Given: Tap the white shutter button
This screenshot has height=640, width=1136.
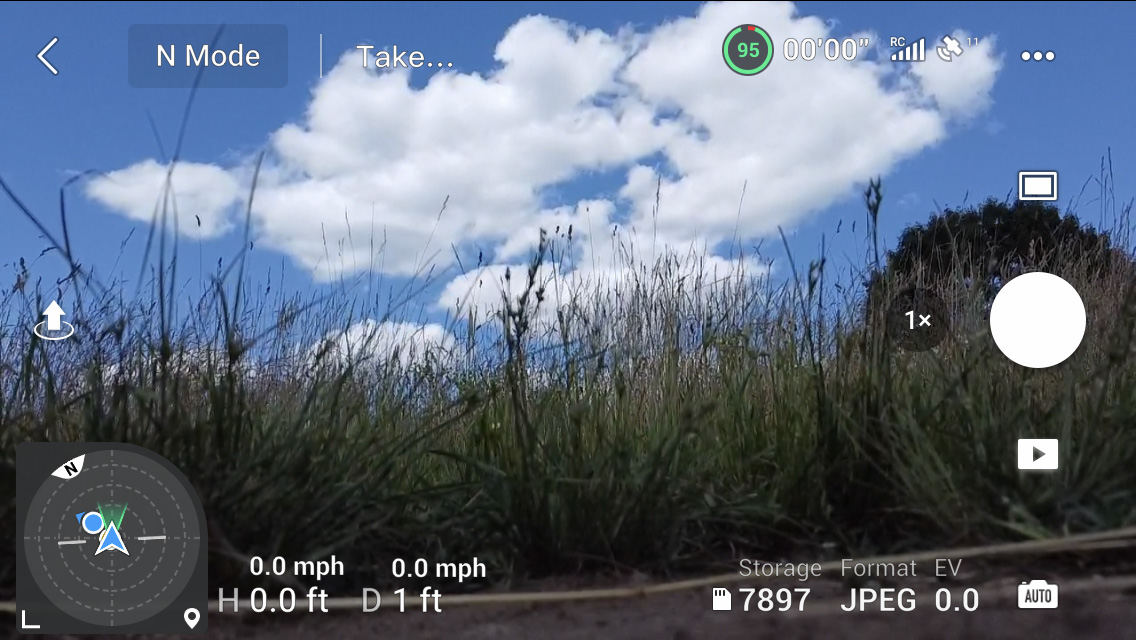Looking at the screenshot, I should tap(1037, 320).
